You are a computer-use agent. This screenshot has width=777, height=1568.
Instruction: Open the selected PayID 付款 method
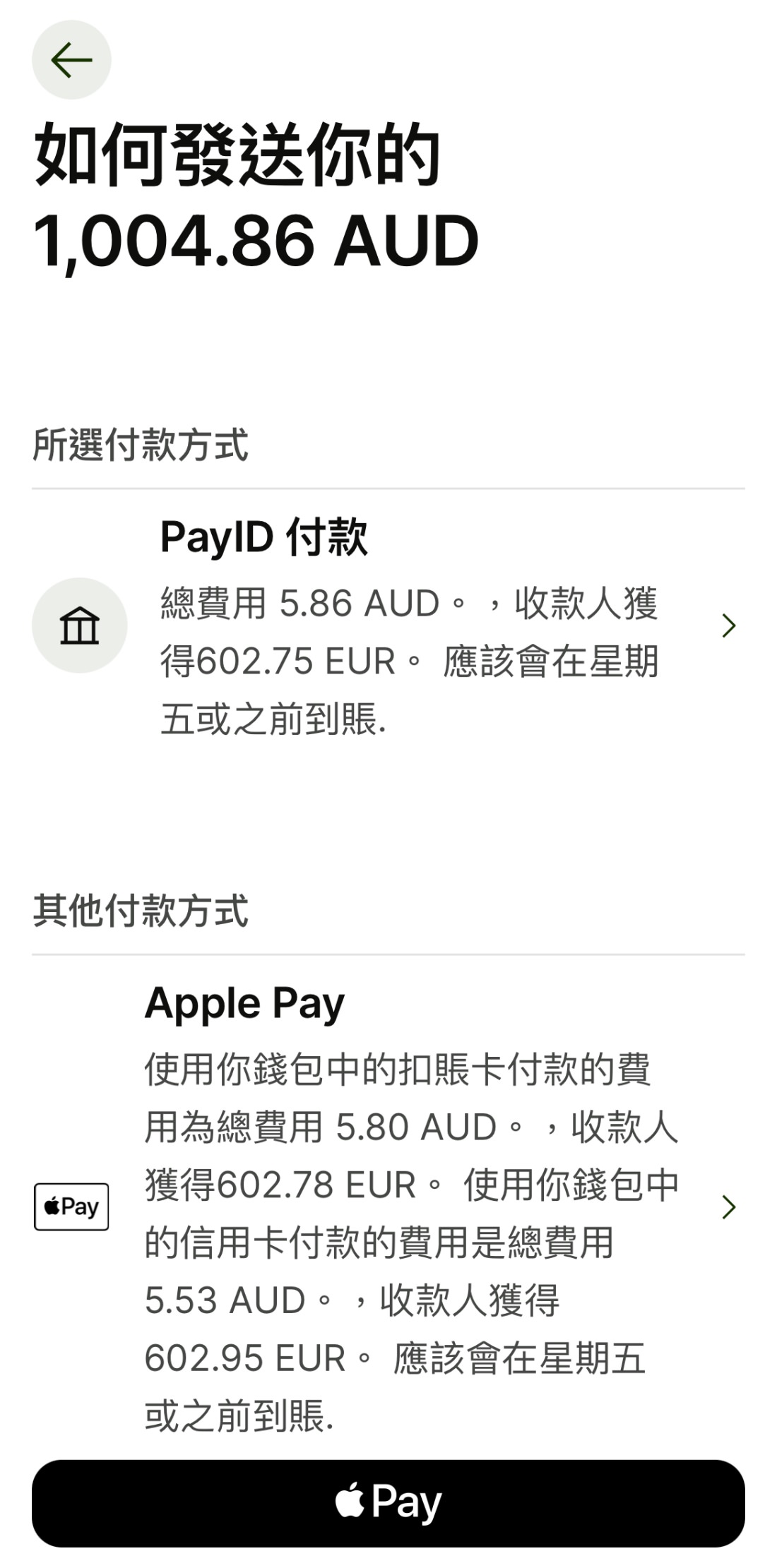coord(389,626)
